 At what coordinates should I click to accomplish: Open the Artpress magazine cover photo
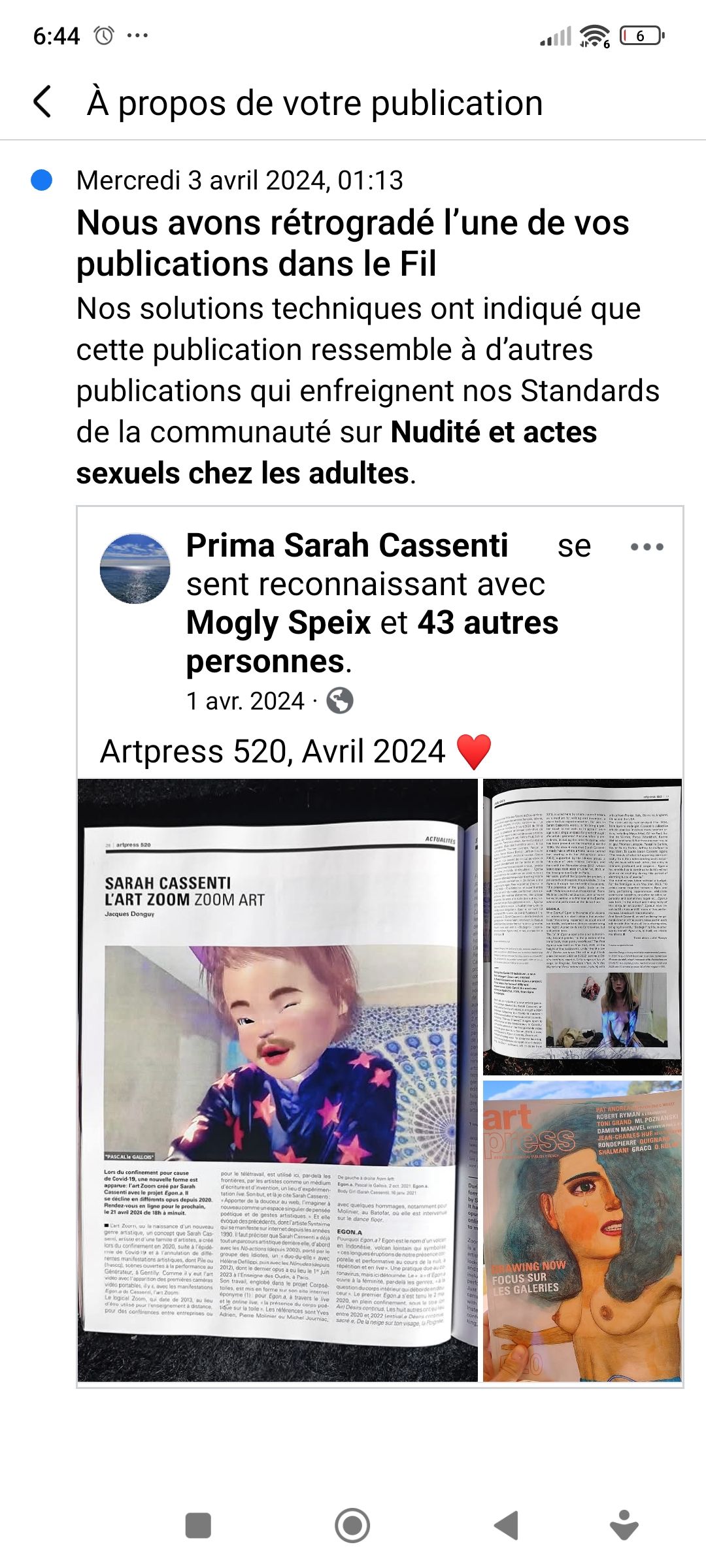[582, 1230]
